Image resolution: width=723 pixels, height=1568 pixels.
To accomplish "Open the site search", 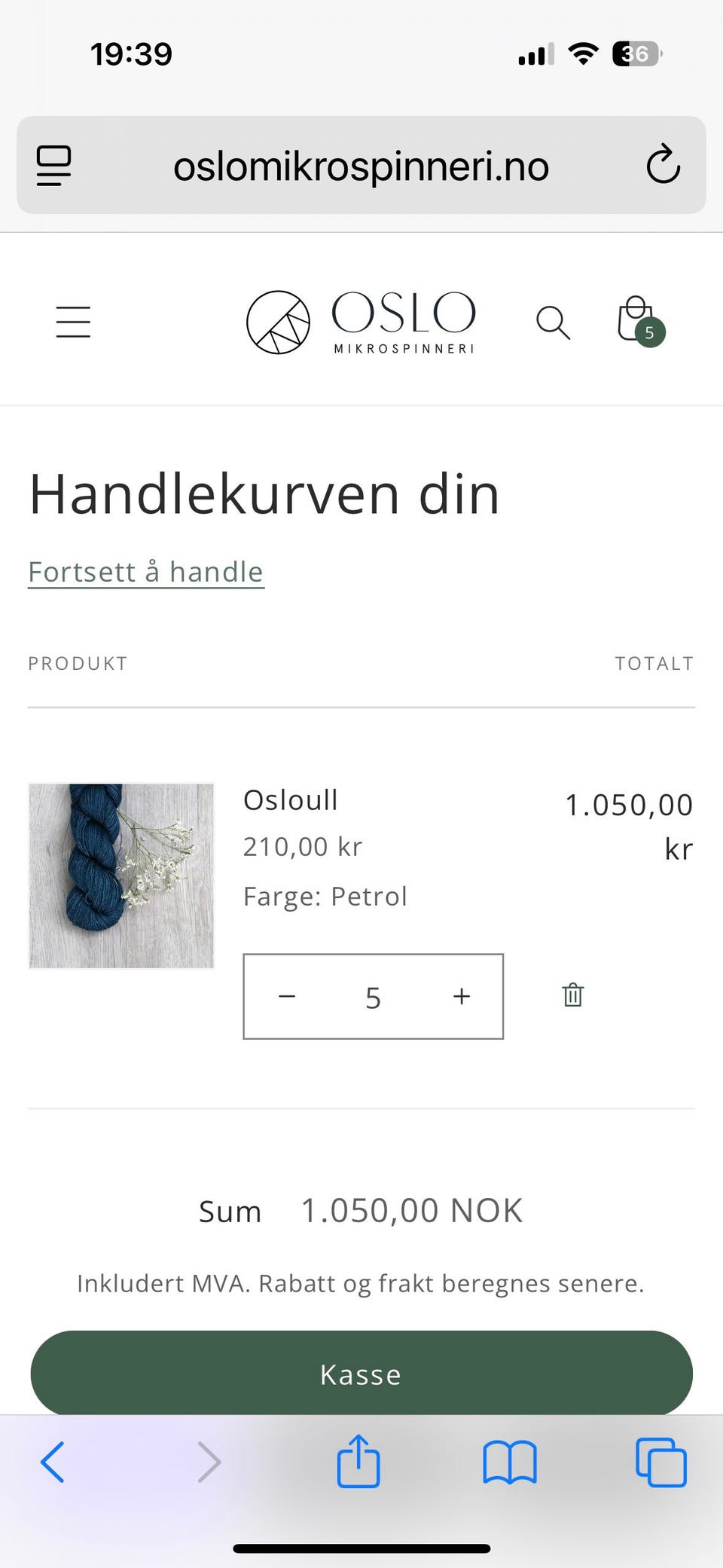I will click(552, 322).
